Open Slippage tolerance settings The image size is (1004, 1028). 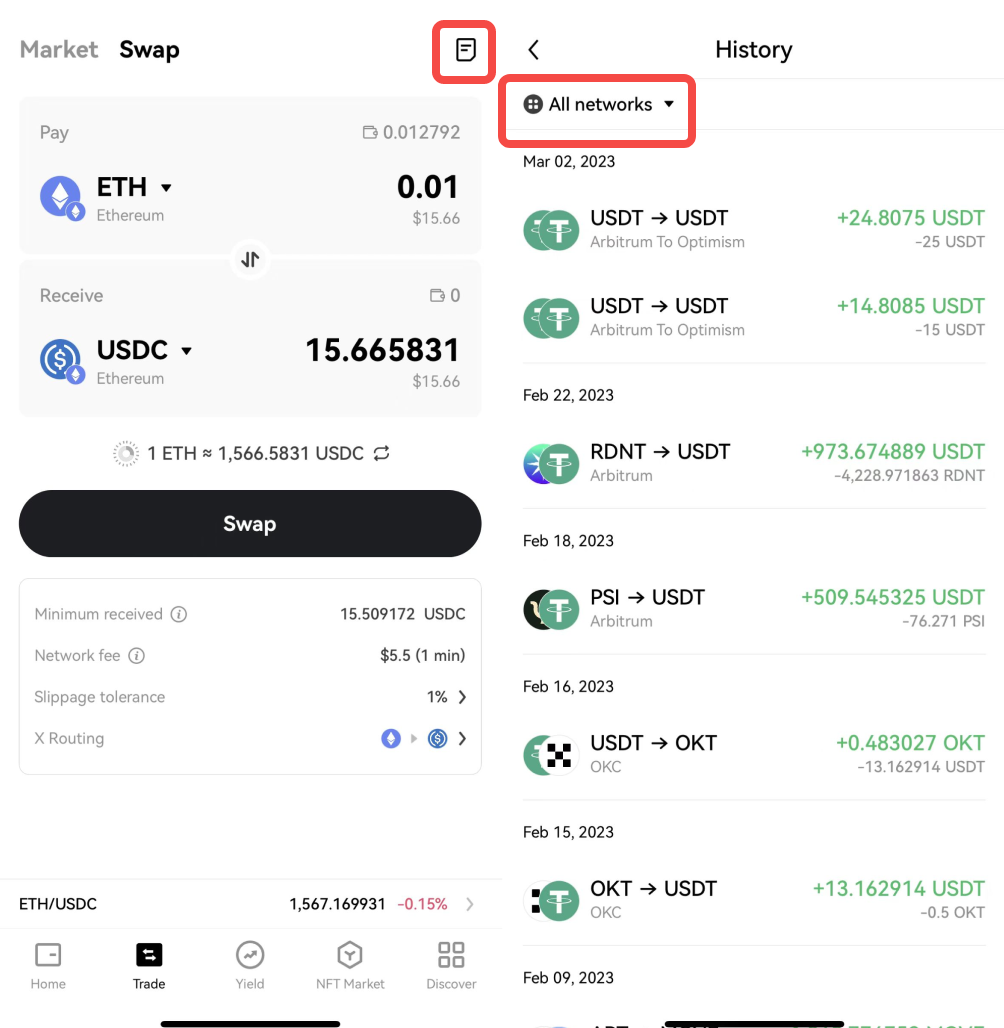[462, 697]
